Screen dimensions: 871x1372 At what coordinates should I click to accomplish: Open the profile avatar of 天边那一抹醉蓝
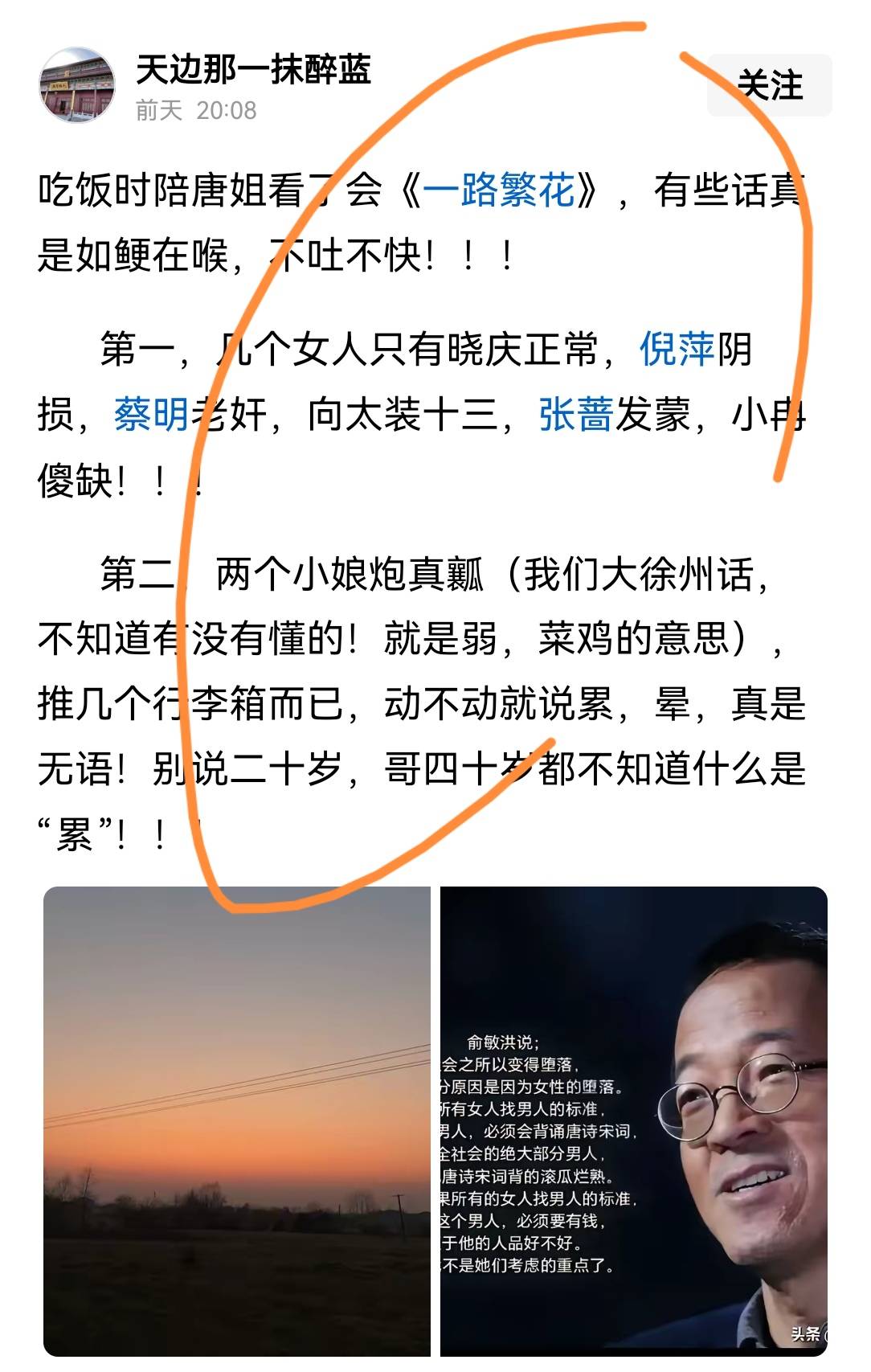pyautogui.click(x=78, y=85)
